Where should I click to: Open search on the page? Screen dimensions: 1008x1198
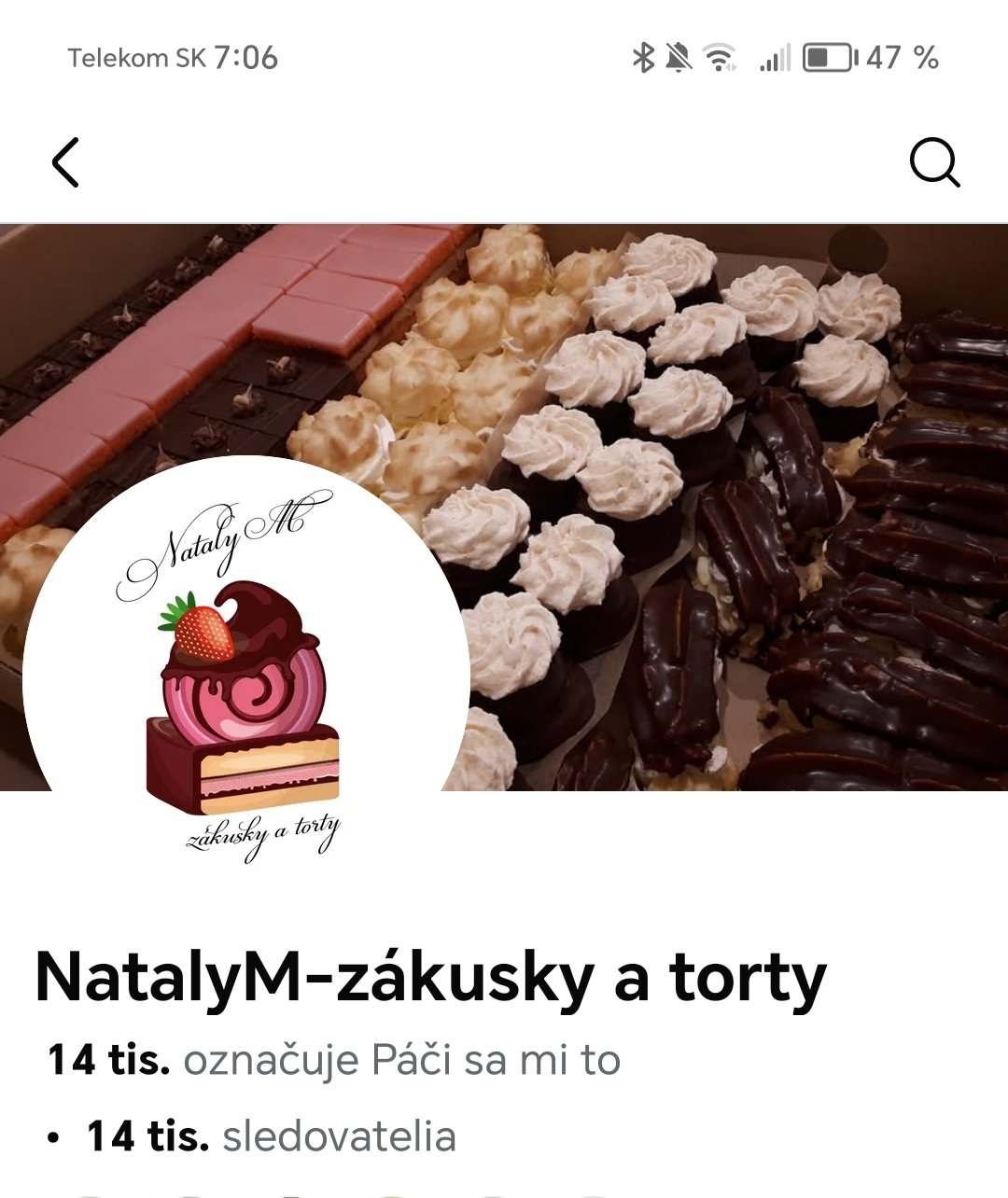(x=934, y=163)
